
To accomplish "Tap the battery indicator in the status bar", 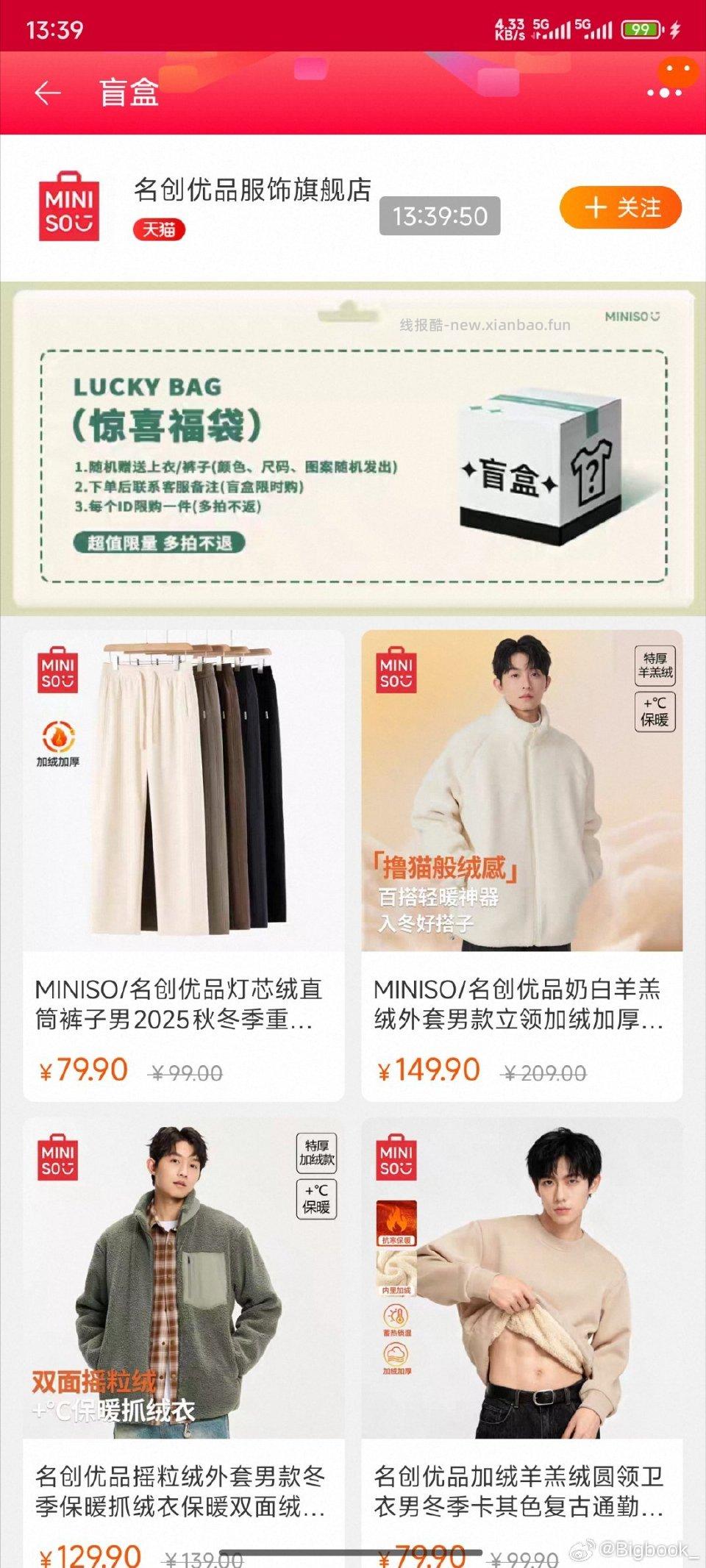I will [638, 28].
